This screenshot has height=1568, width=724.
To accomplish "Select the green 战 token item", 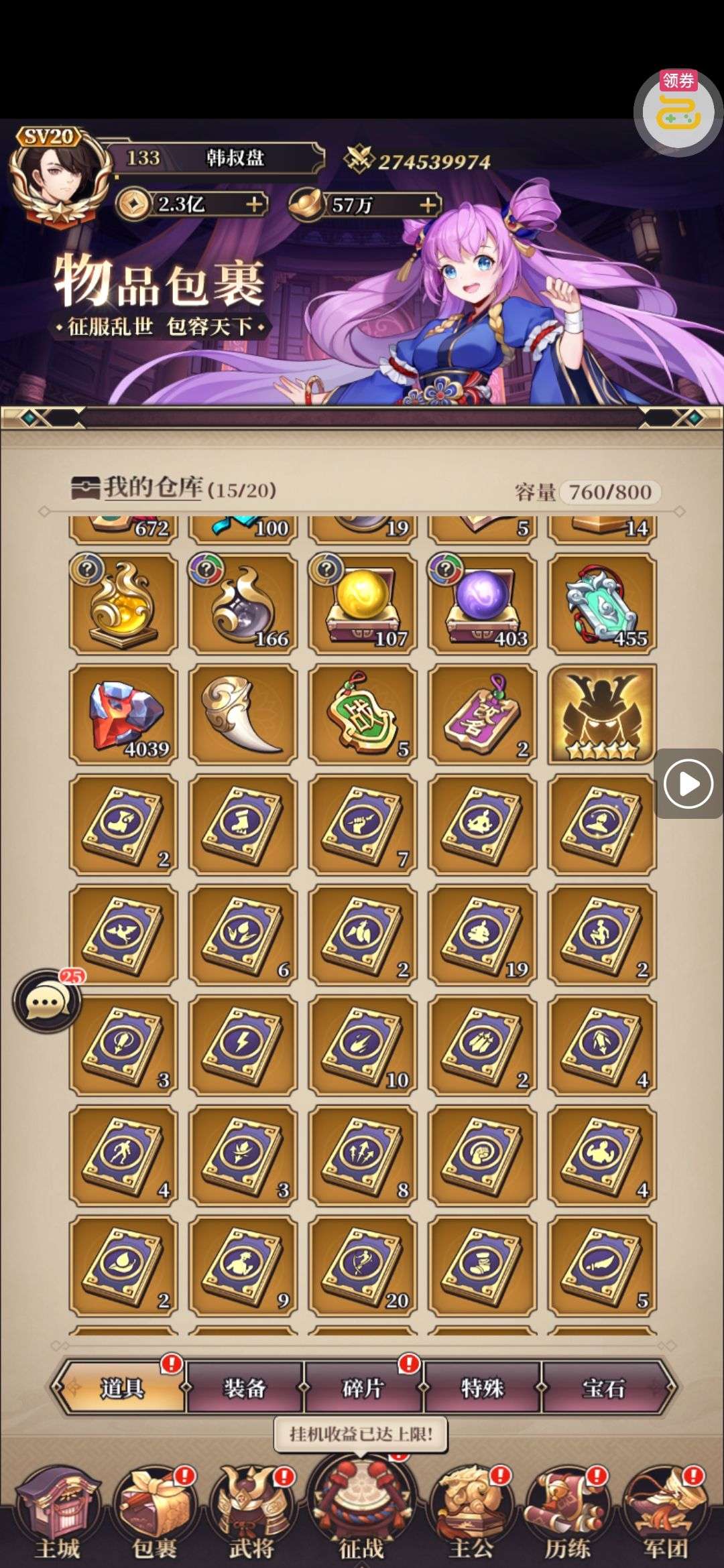I will tap(363, 714).
